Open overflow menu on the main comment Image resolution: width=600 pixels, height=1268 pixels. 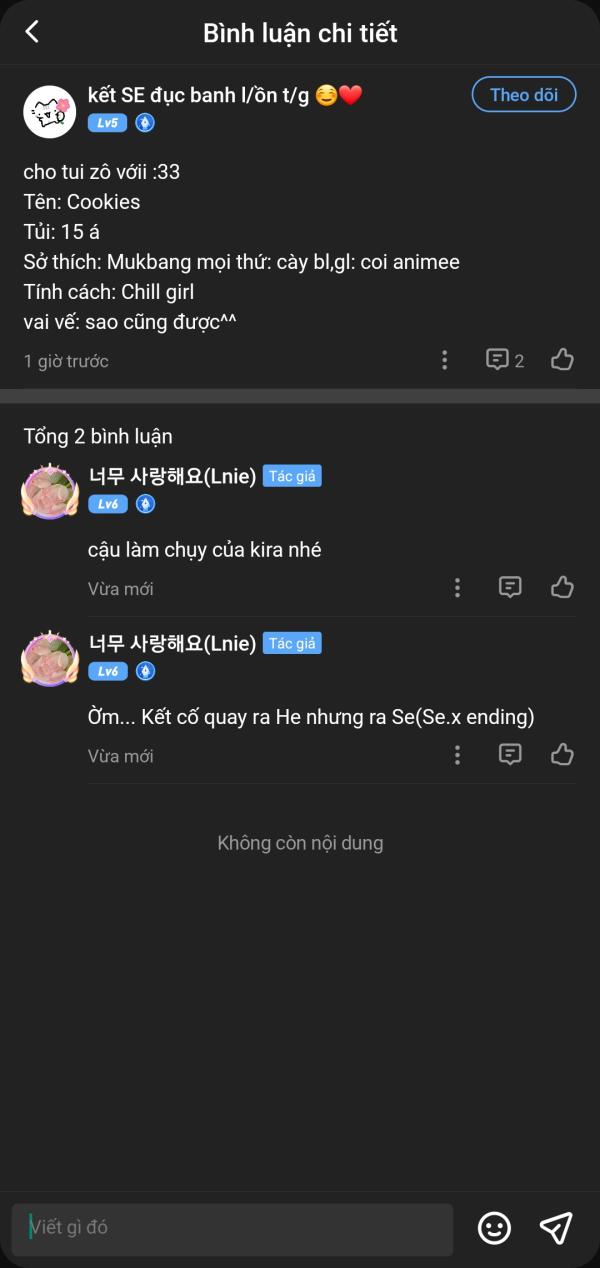click(445, 360)
